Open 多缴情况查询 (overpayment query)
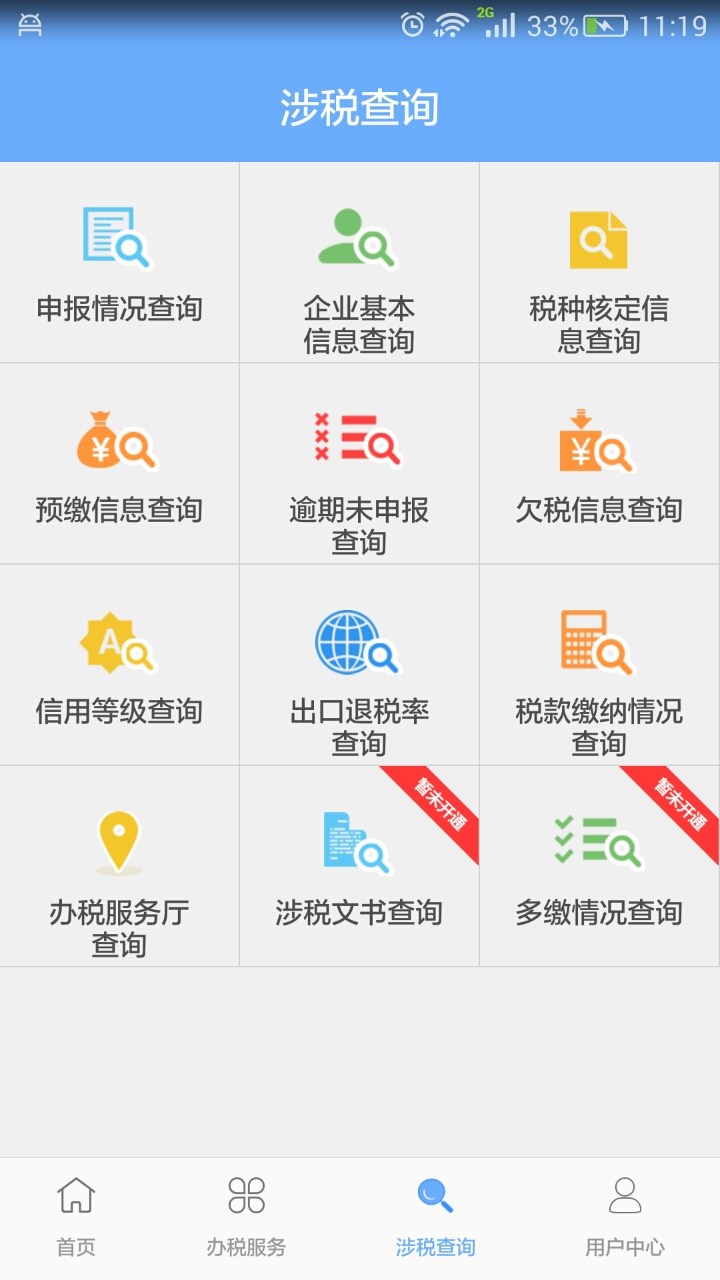720x1280 pixels. click(599, 865)
